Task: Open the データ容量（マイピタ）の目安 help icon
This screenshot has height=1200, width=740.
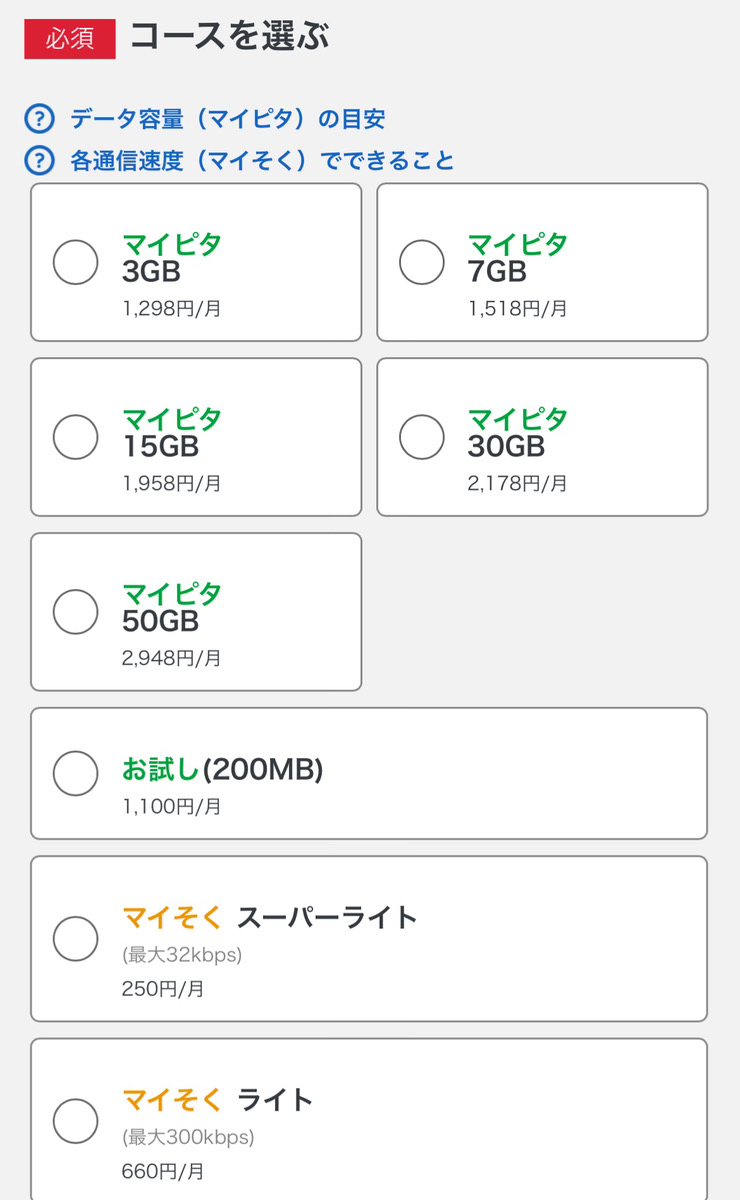Action: [x=40, y=120]
